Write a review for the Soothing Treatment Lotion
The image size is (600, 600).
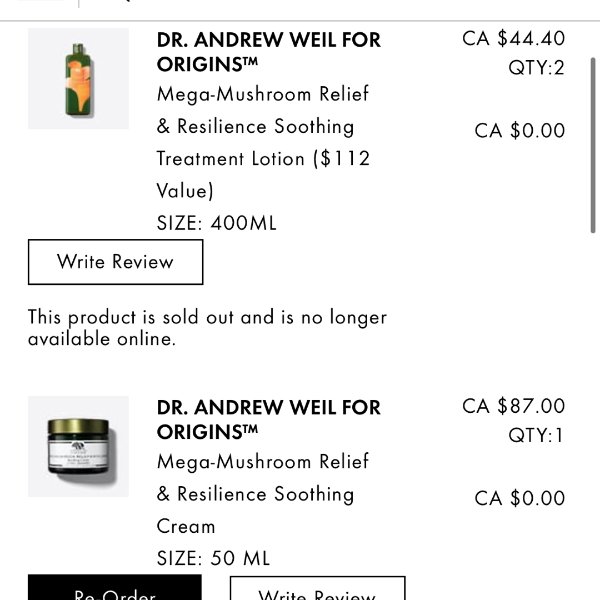[x=115, y=262]
